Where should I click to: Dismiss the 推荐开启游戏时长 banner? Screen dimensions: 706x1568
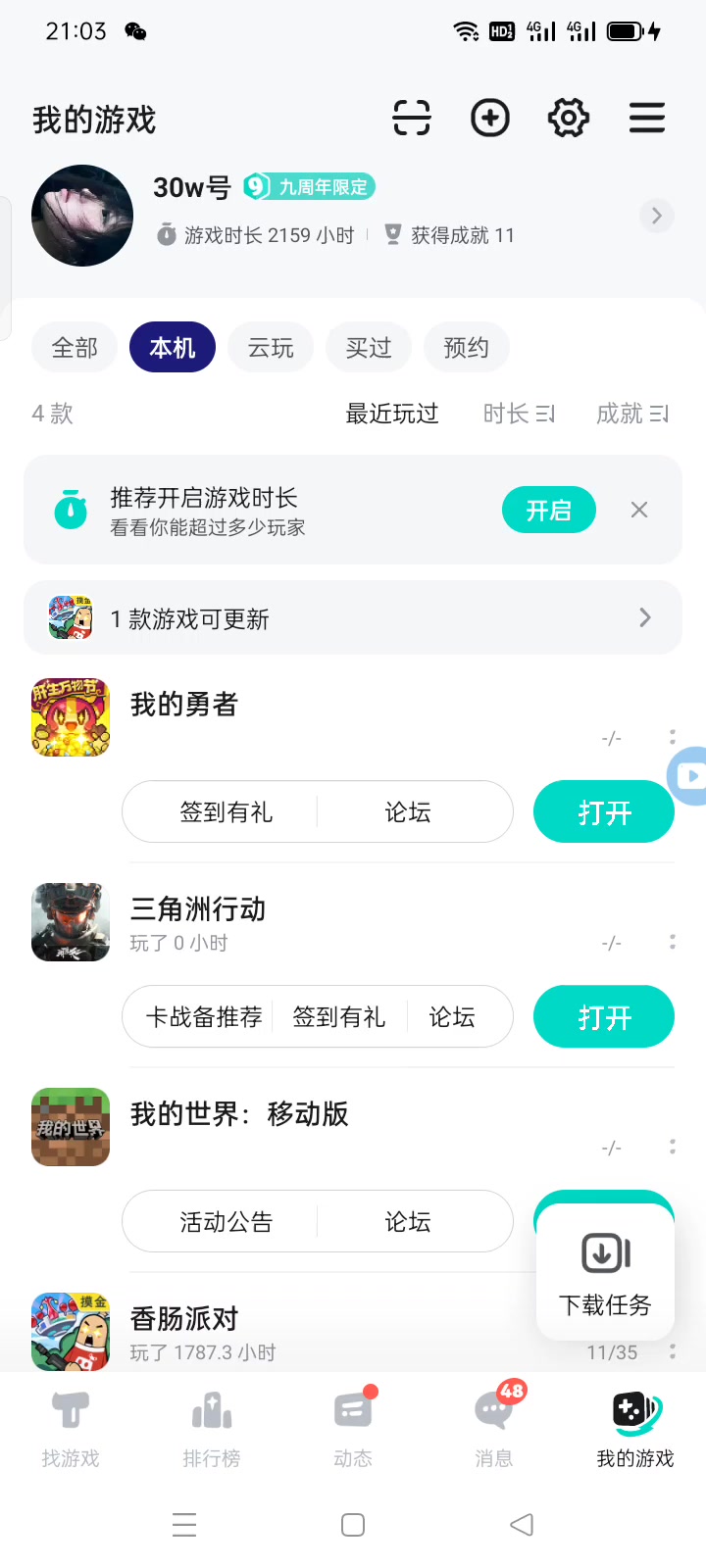point(639,510)
